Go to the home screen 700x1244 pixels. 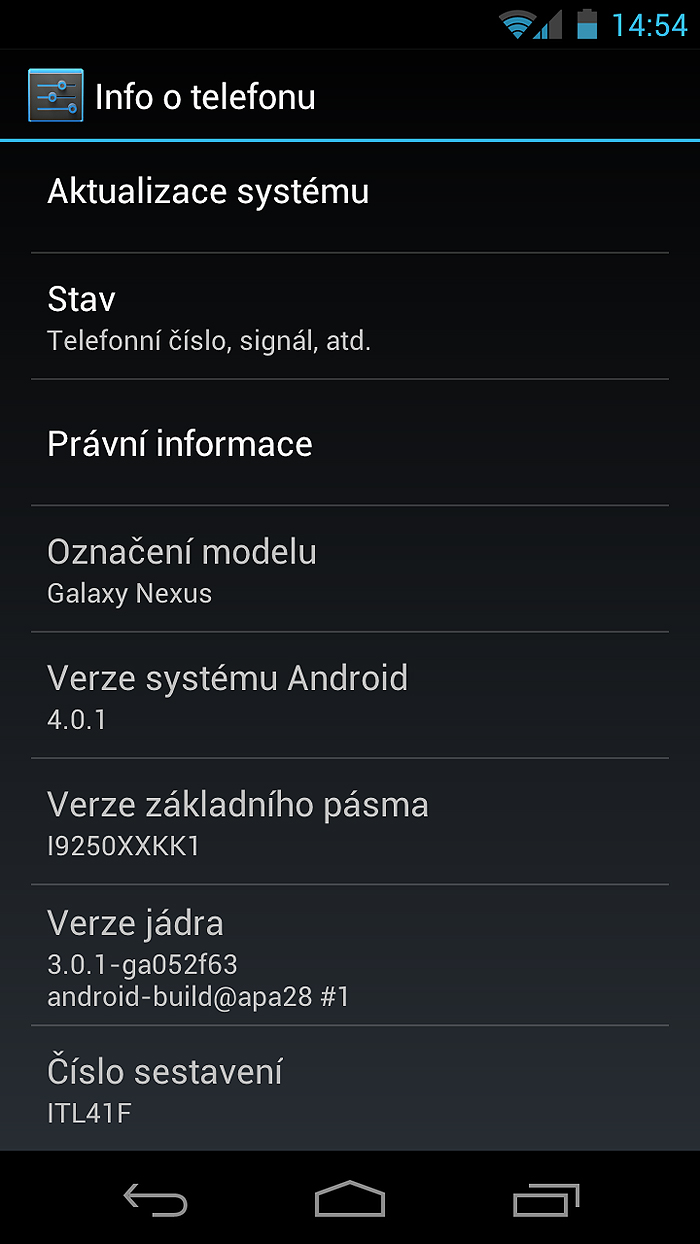(x=350, y=1199)
